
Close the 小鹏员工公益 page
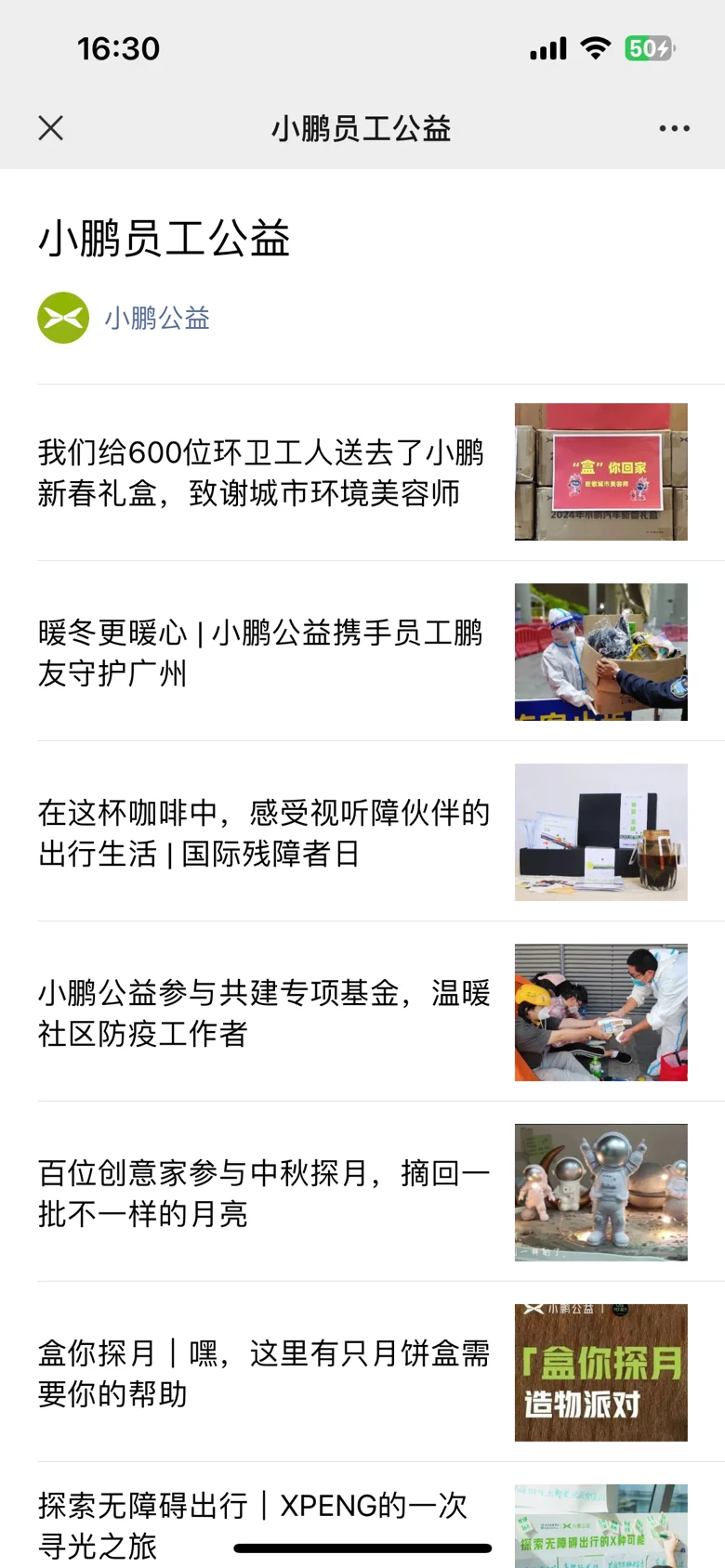click(51, 128)
